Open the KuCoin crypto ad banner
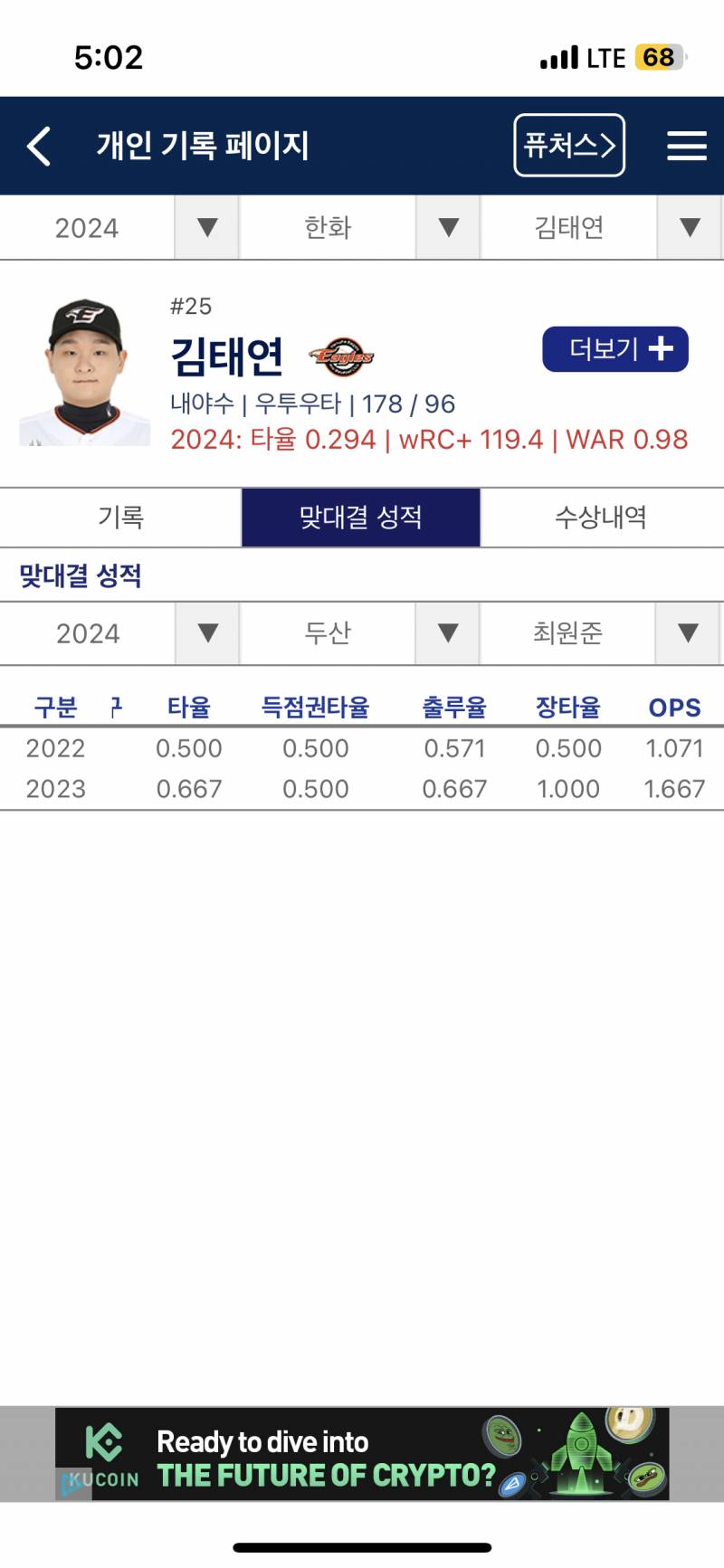Screen dimensions: 724x1568 click(x=362, y=1454)
